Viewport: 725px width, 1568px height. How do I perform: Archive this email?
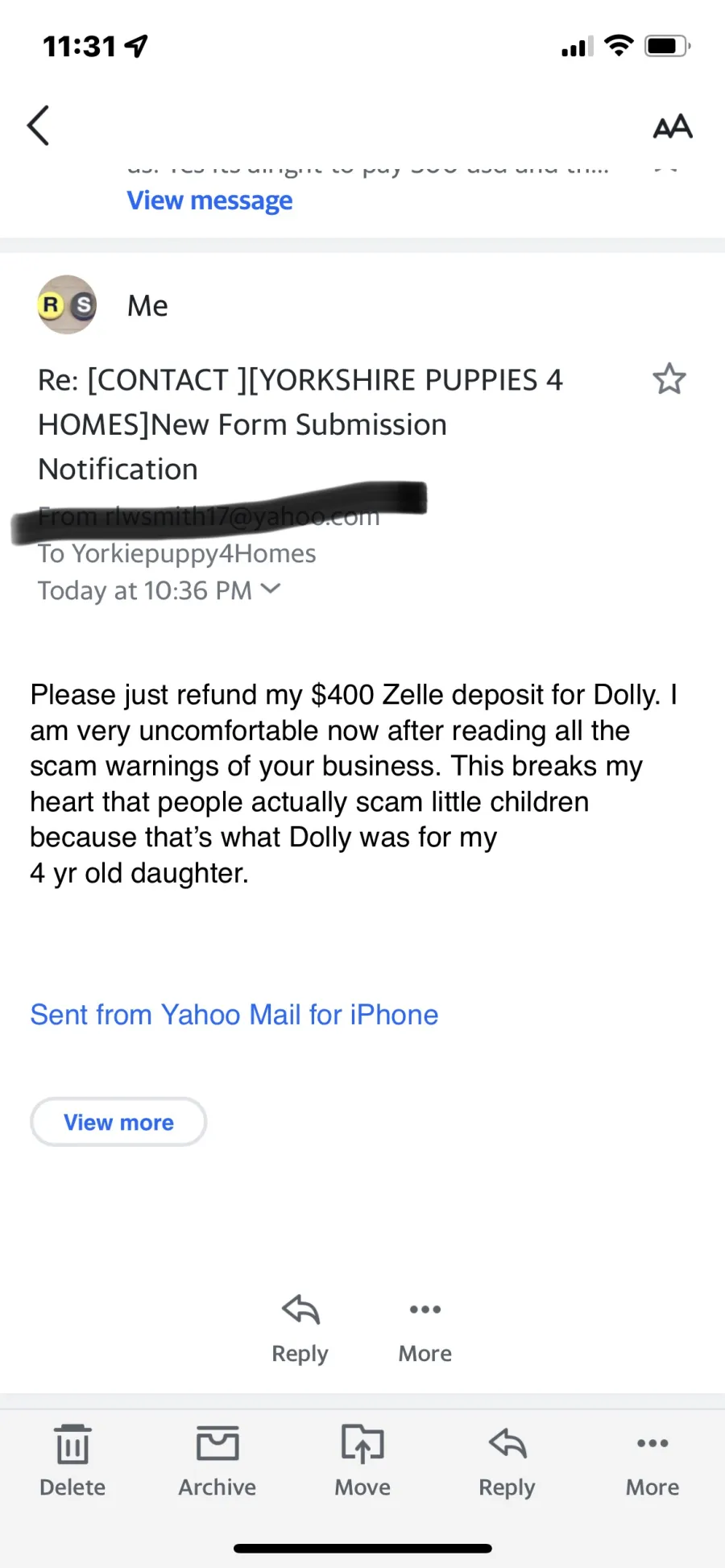[217, 1461]
